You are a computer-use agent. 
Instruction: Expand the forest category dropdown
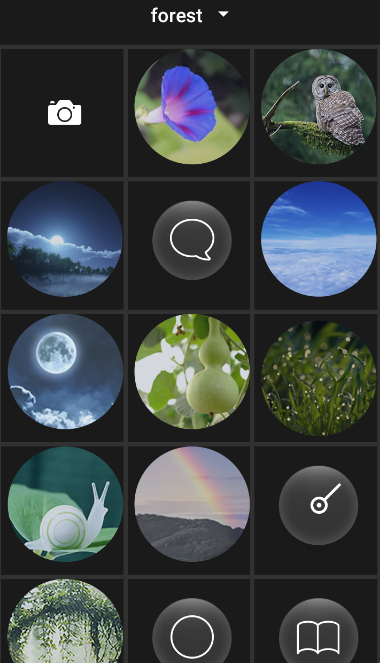(190, 16)
